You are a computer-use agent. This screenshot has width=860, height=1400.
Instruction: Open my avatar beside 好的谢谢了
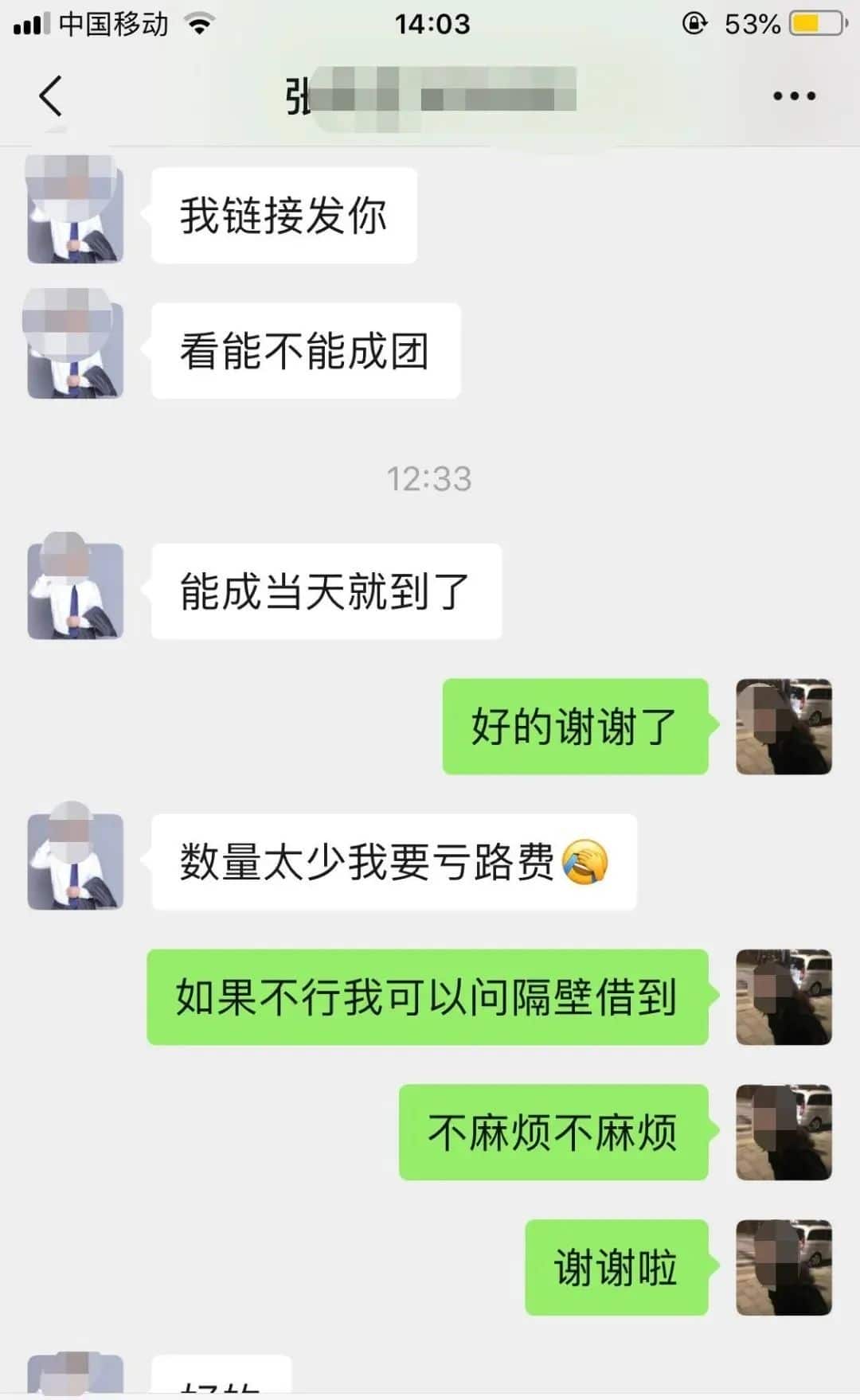click(784, 726)
